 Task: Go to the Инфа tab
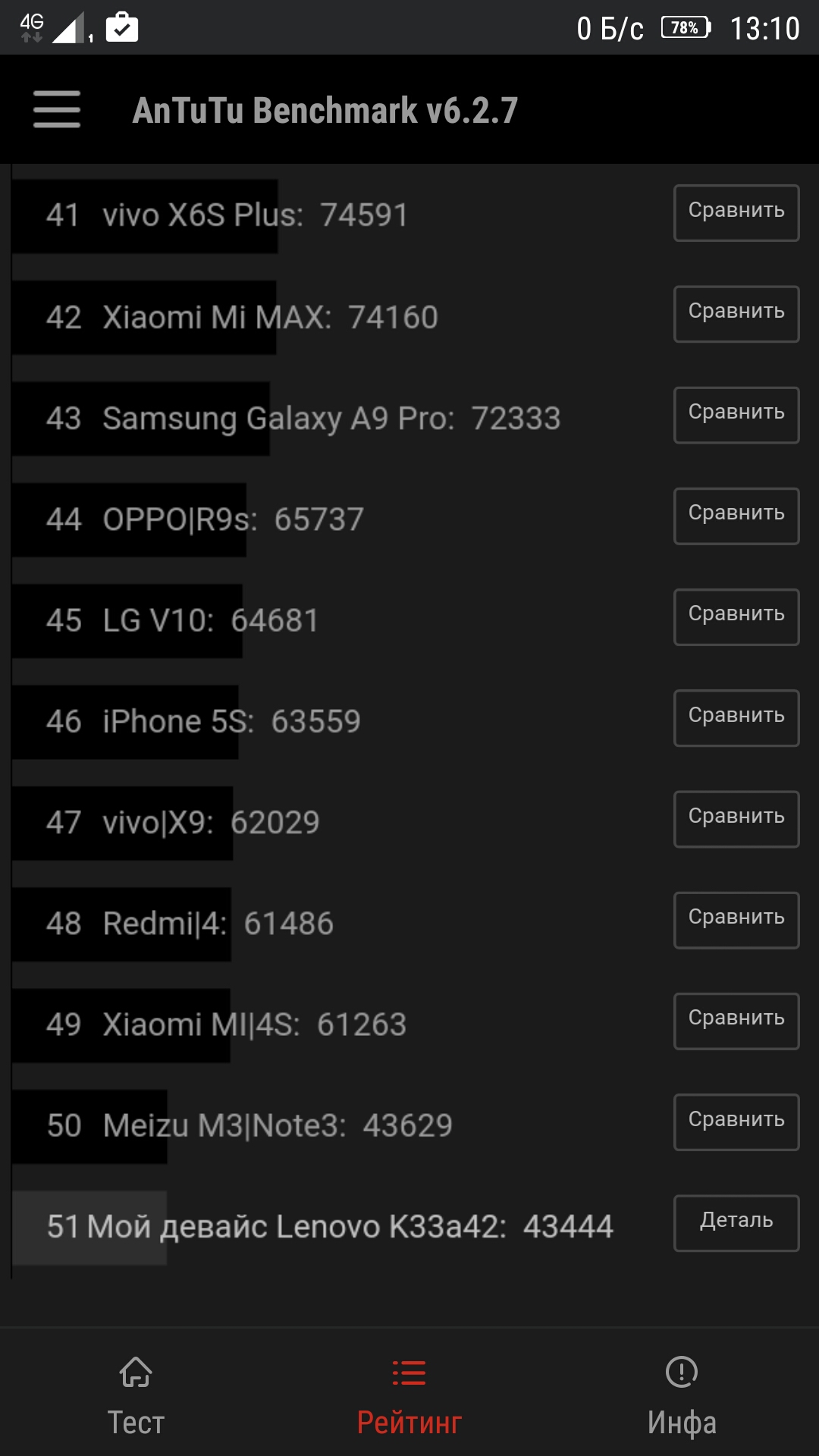click(682, 1395)
